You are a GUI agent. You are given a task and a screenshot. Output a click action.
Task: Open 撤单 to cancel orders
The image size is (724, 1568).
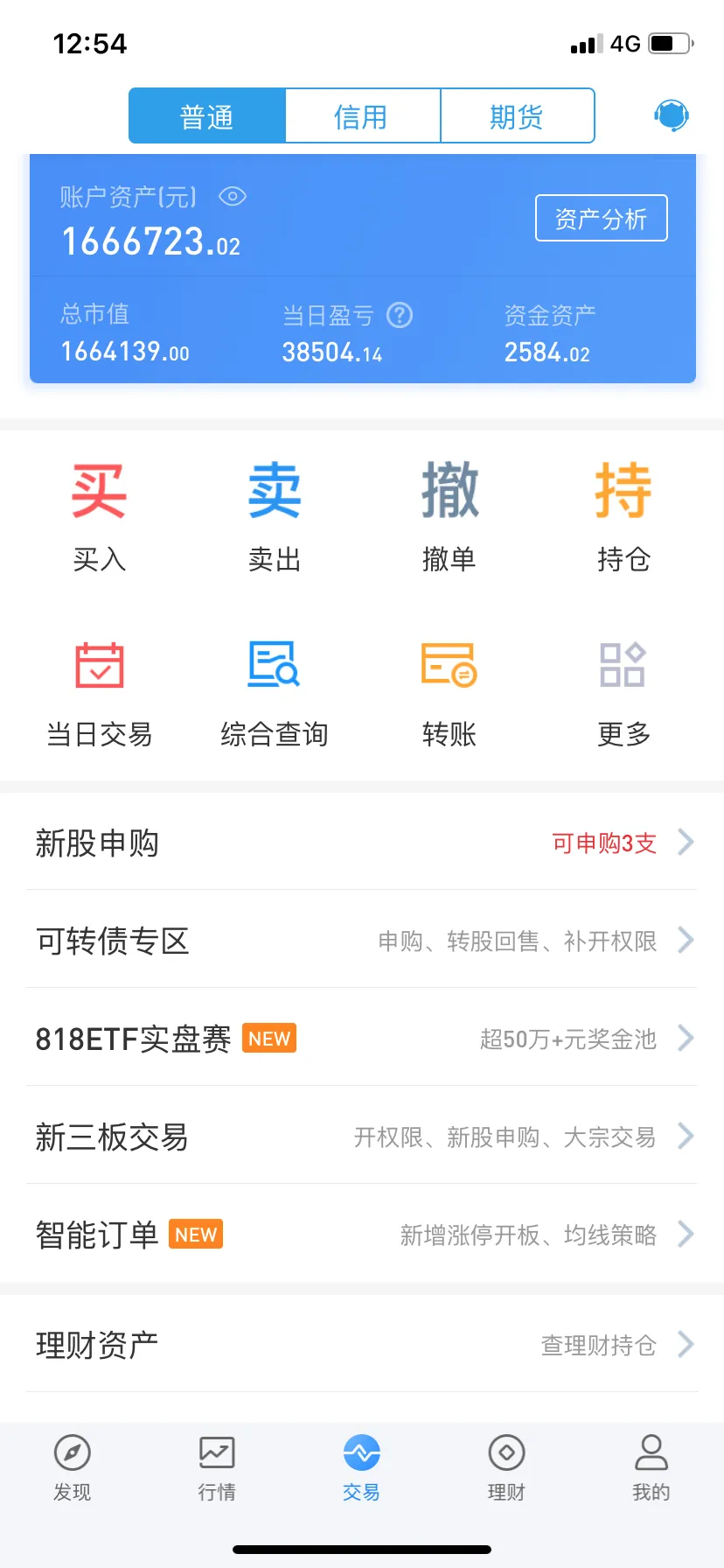pyautogui.click(x=449, y=516)
